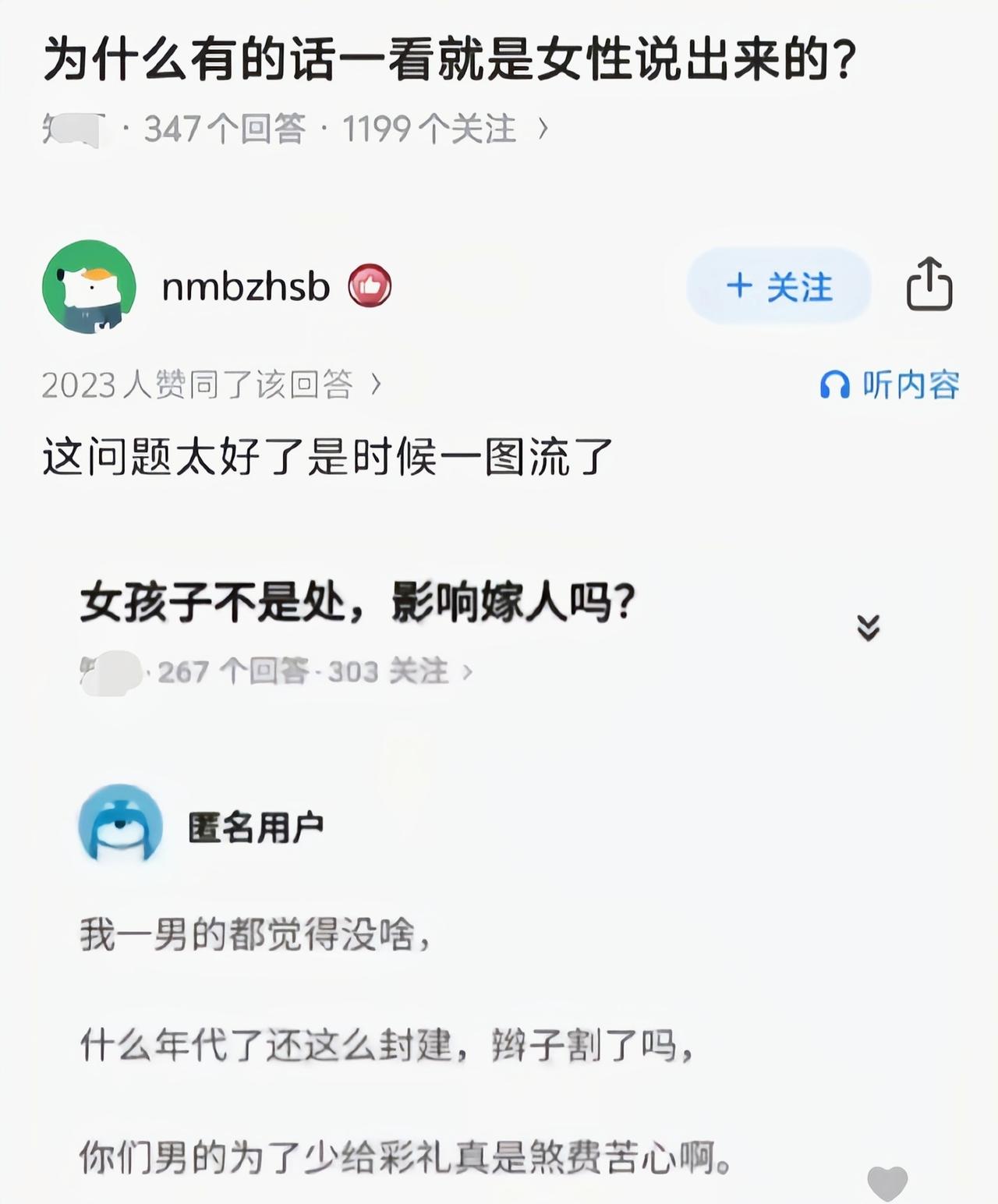View the 347 个回答 answers link

[x=225, y=129]
